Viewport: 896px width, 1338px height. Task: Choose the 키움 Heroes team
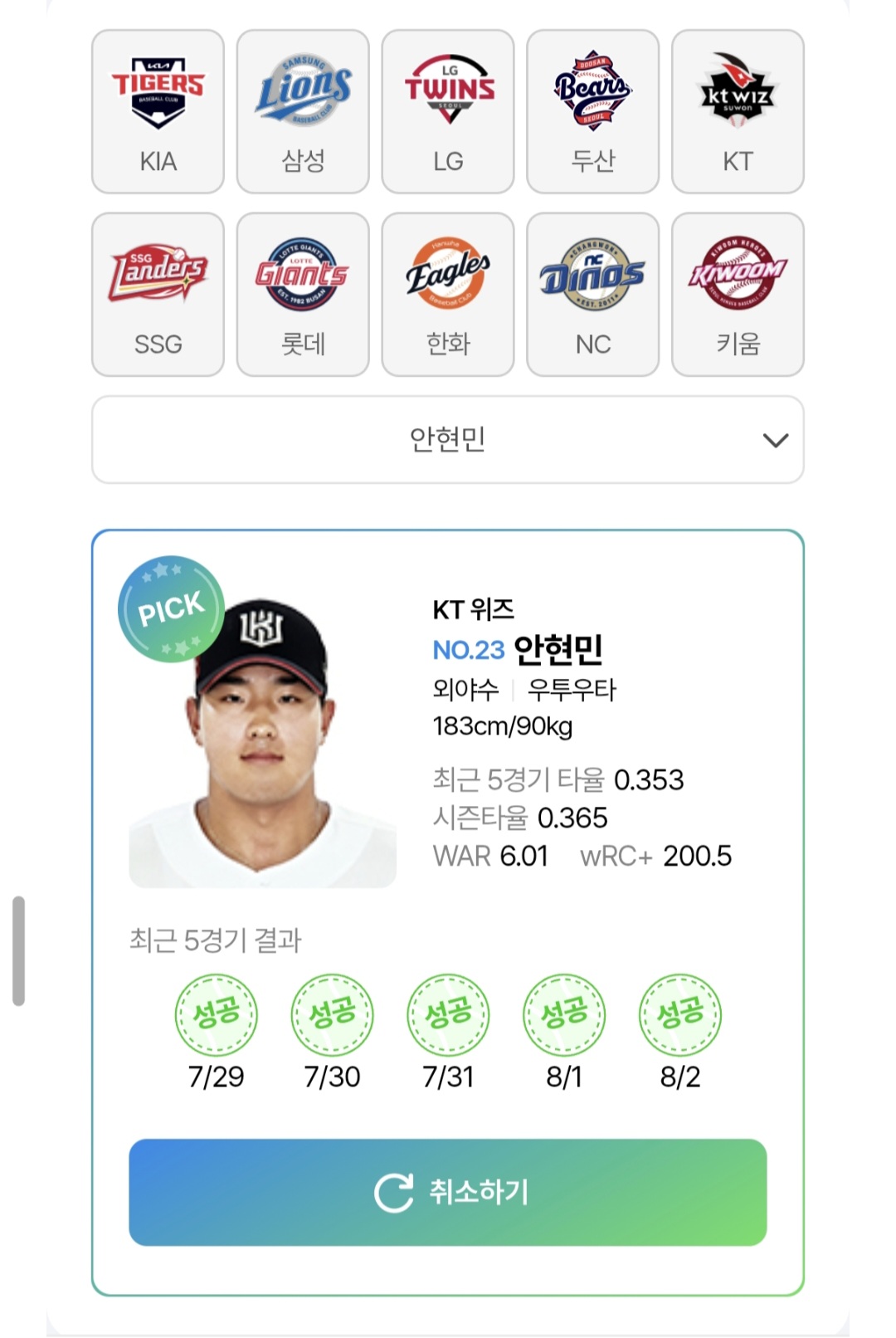pyautogui.click(x=738, y=295)
